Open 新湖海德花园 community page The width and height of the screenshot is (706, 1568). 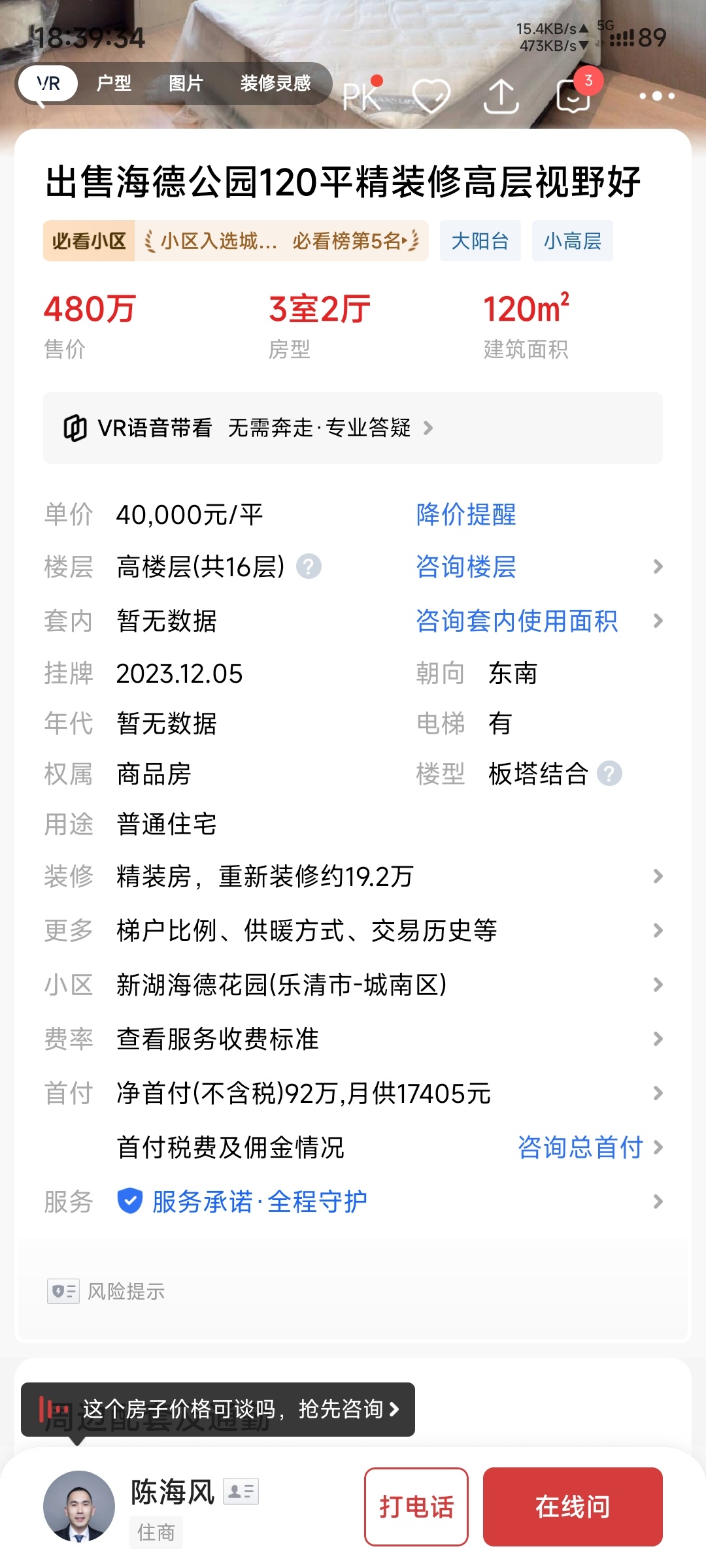pyautogui.click(x=353, y=985)
